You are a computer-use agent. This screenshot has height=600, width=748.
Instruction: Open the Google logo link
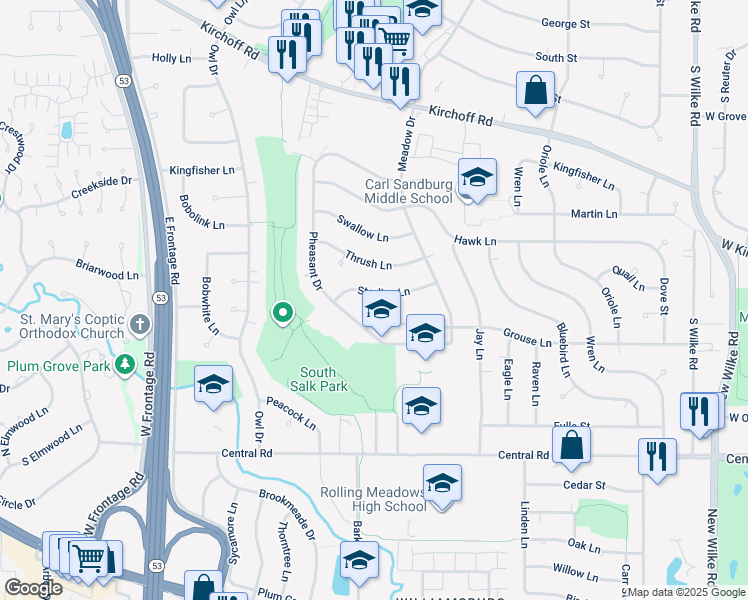[x=33, y=588]
